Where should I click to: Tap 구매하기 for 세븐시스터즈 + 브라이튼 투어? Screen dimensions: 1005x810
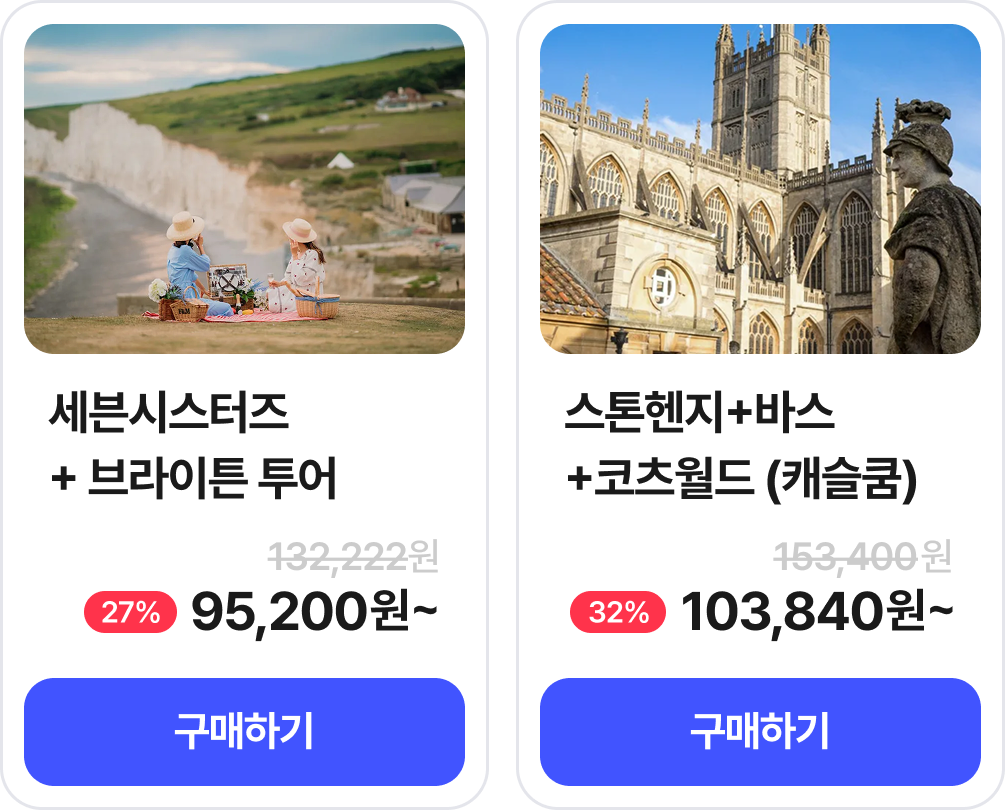(x=244, y=732)
